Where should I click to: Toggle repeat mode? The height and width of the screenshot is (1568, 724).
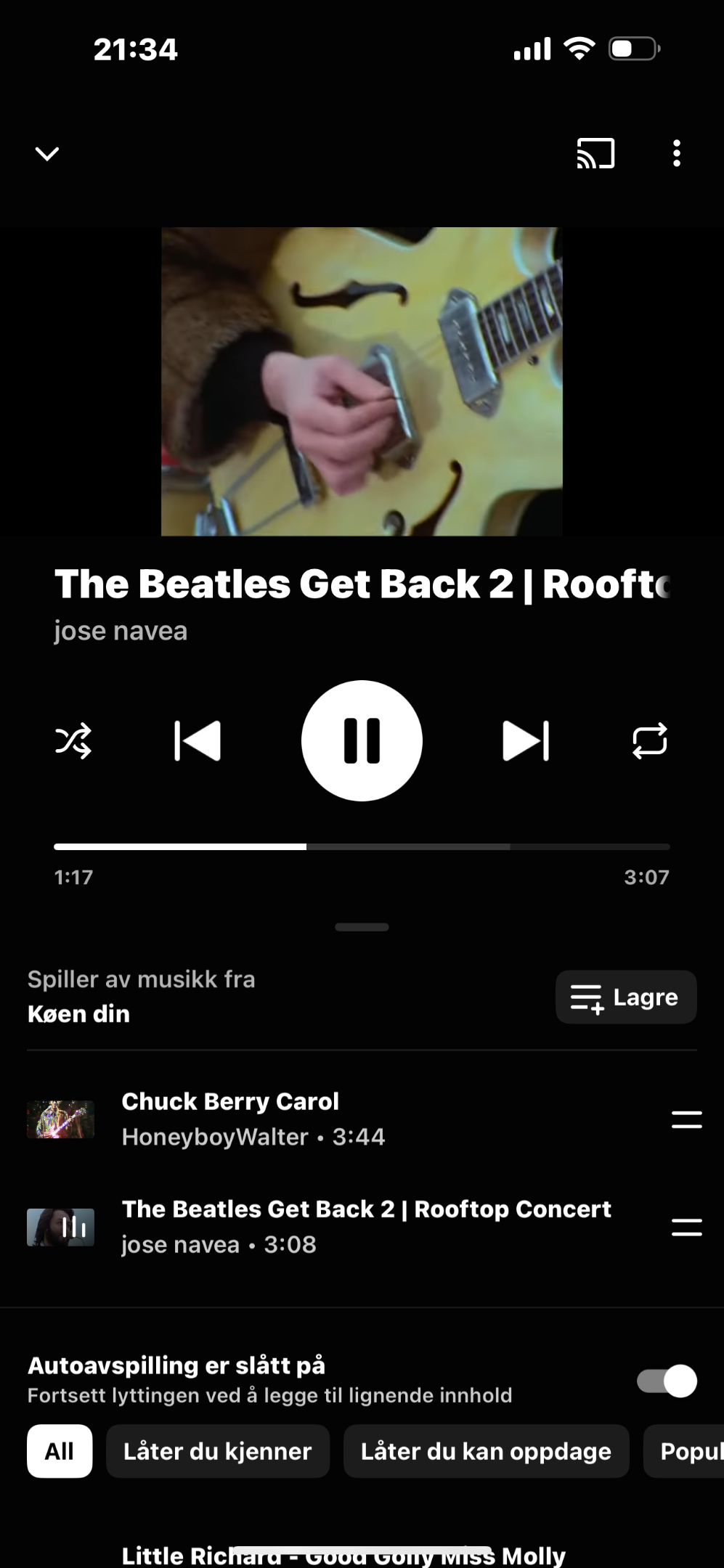(x=649, y=740)
